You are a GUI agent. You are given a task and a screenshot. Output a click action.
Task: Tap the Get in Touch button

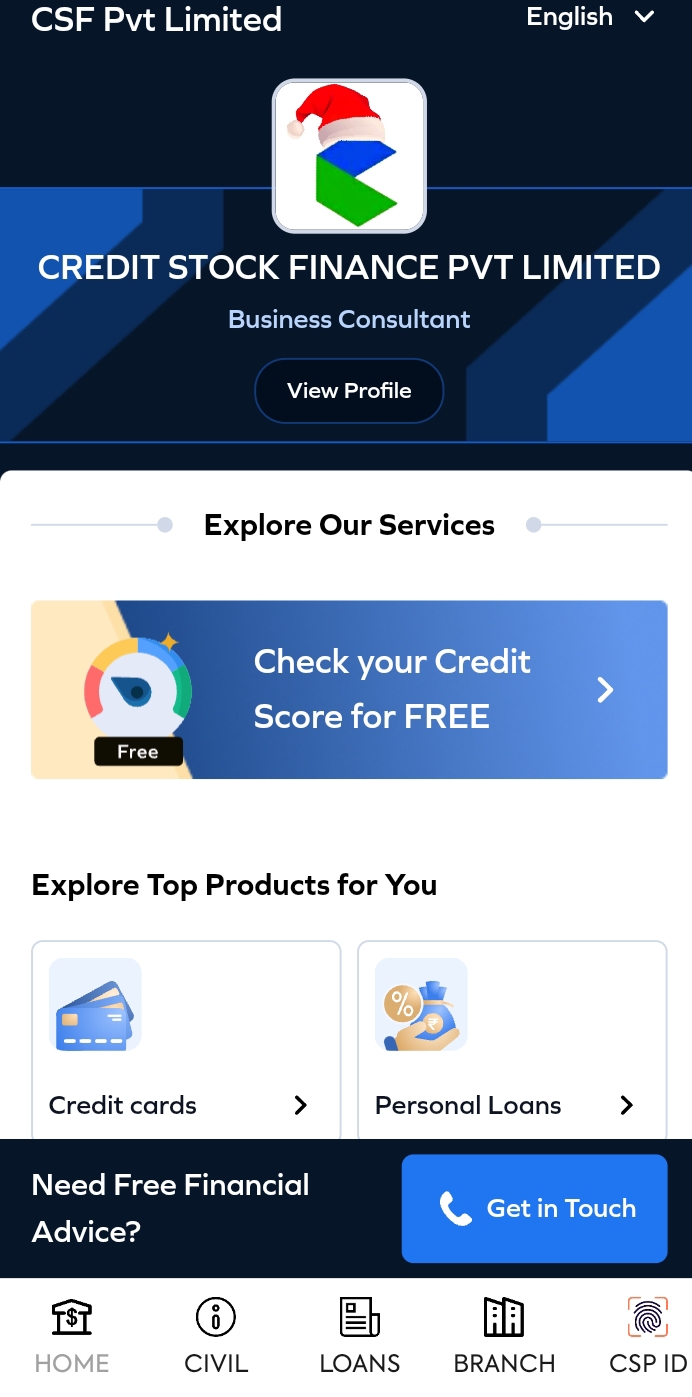click(534, 1208)
